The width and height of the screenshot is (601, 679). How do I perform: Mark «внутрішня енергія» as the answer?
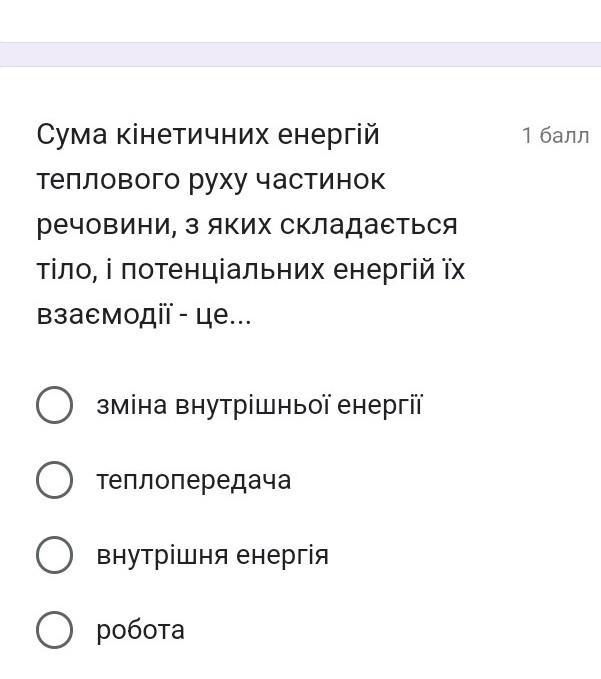[x=54, y=555]
